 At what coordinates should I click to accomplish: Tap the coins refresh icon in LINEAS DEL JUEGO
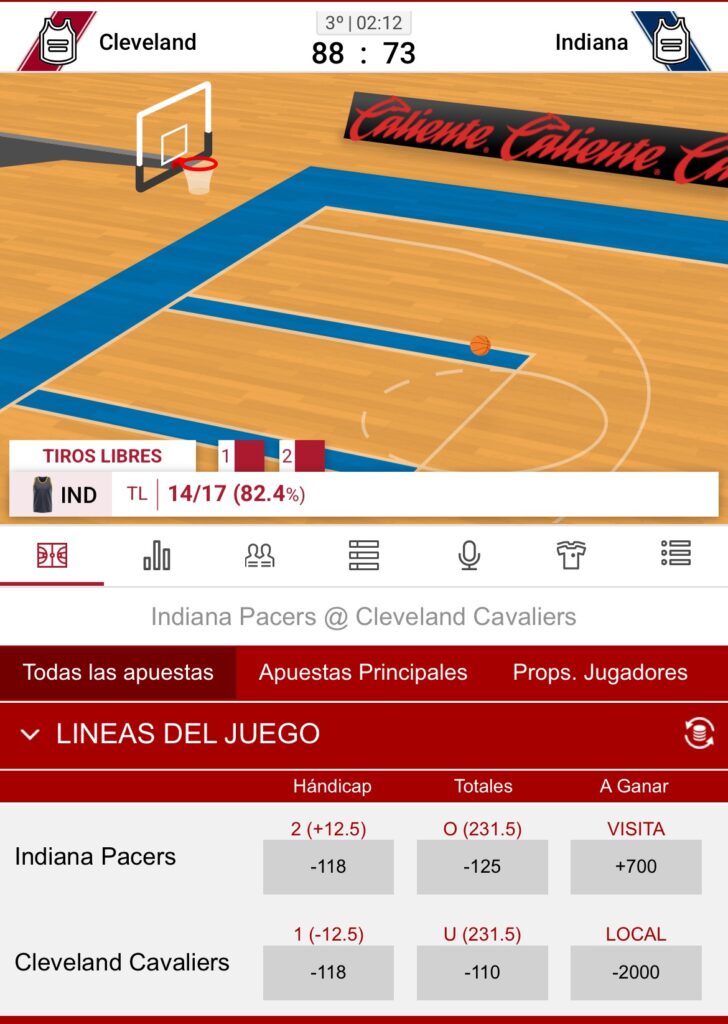point(699,734)
